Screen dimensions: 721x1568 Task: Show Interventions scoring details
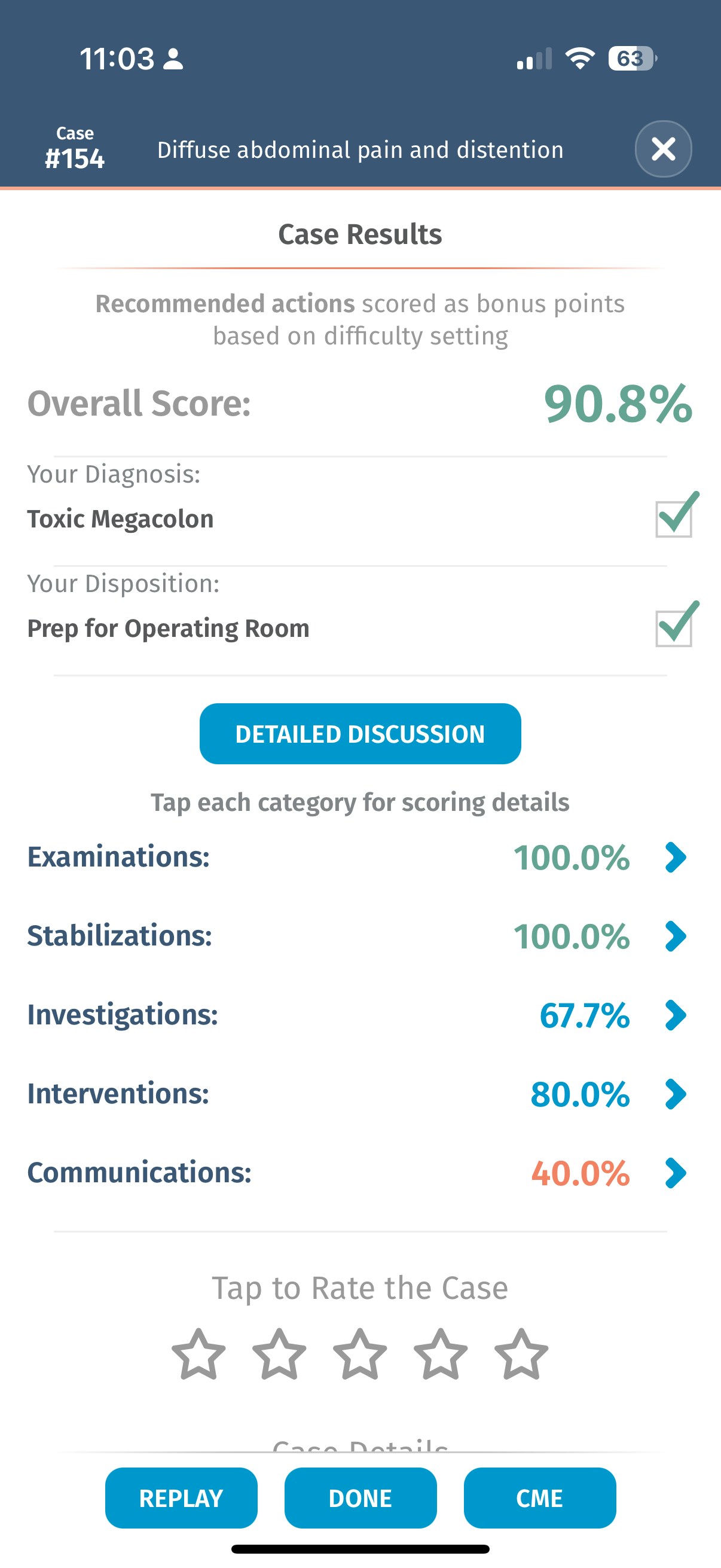click(675, 1094)
